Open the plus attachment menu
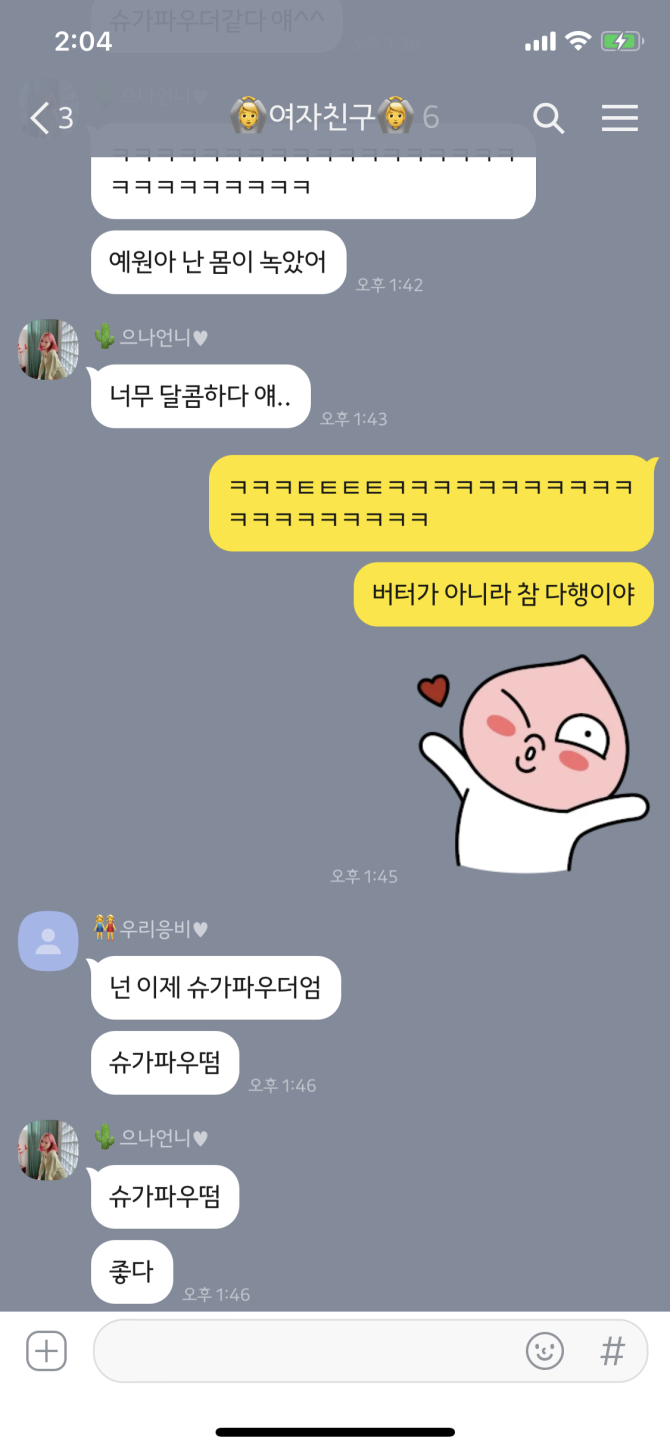 coord(46,1351)
